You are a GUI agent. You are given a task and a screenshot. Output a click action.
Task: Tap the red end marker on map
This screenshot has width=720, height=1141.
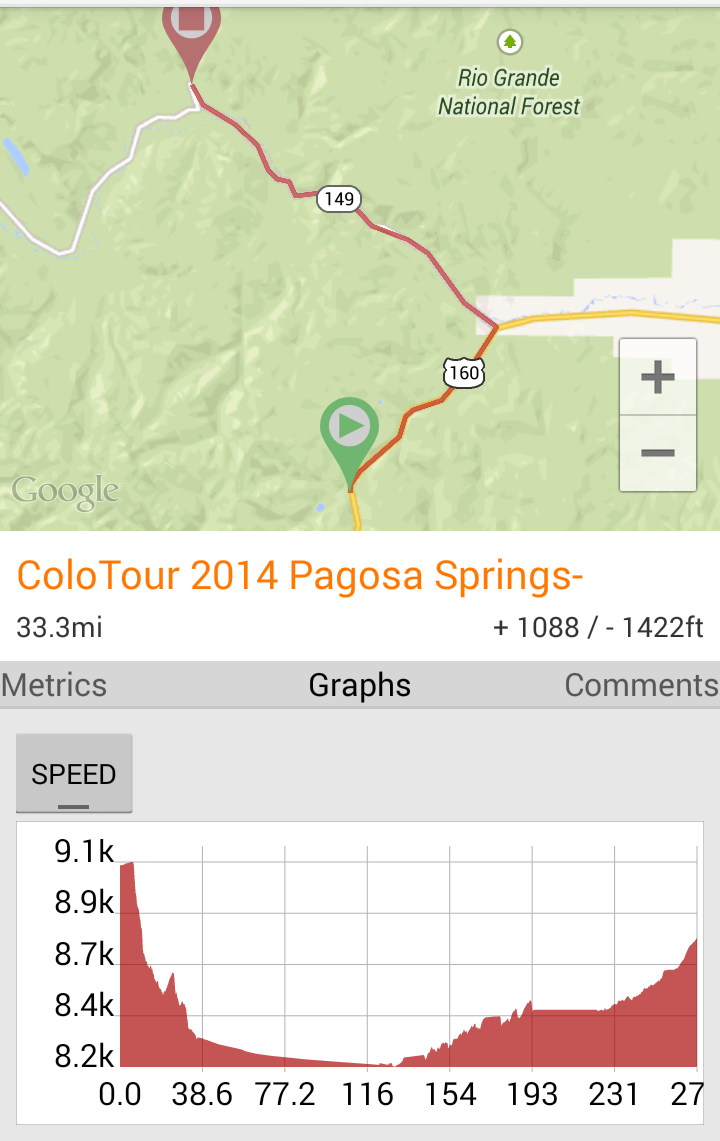pyautogui.click(x=192, y=30)
